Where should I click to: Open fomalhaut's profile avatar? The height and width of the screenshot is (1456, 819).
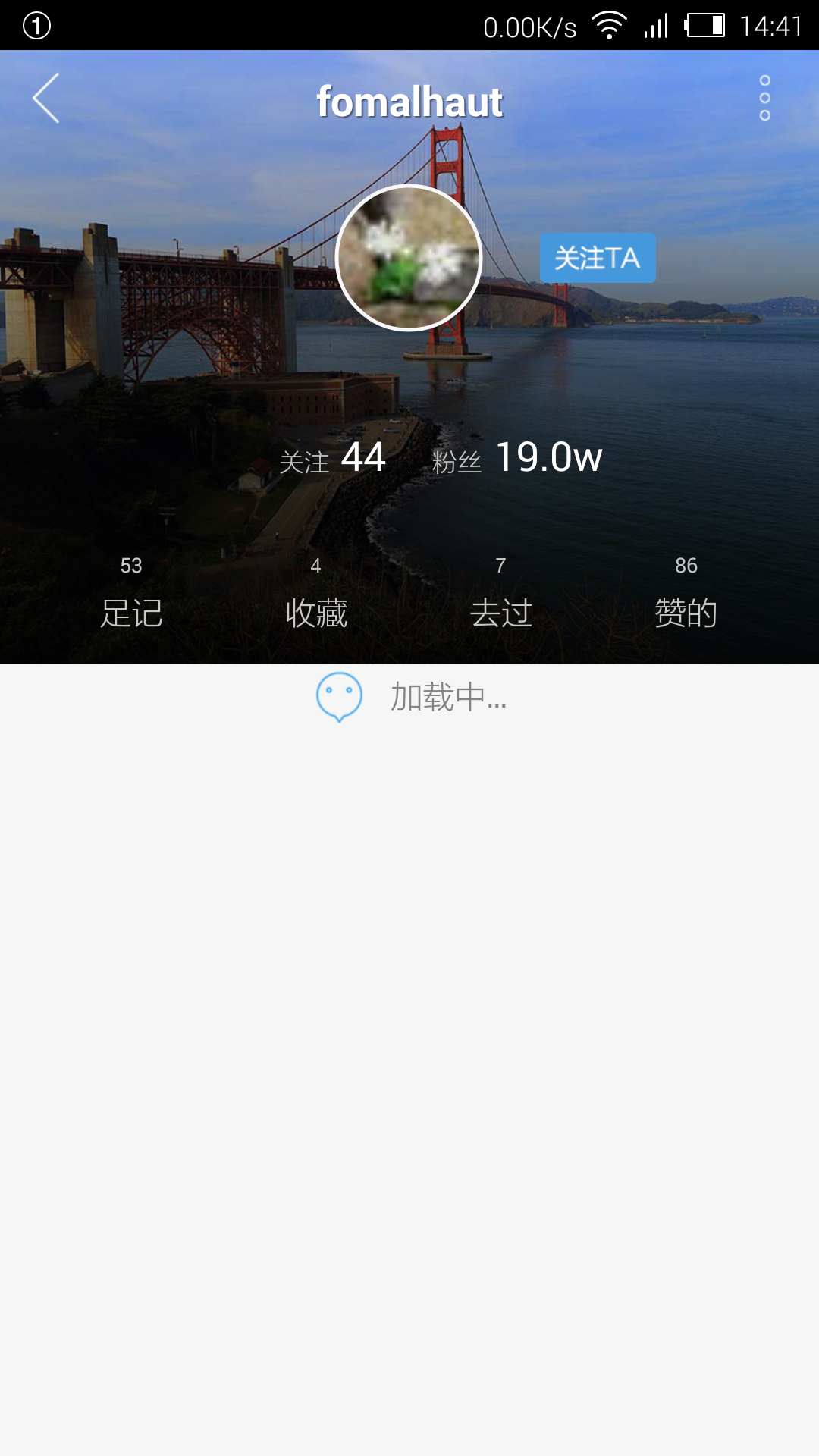[409, 258]
